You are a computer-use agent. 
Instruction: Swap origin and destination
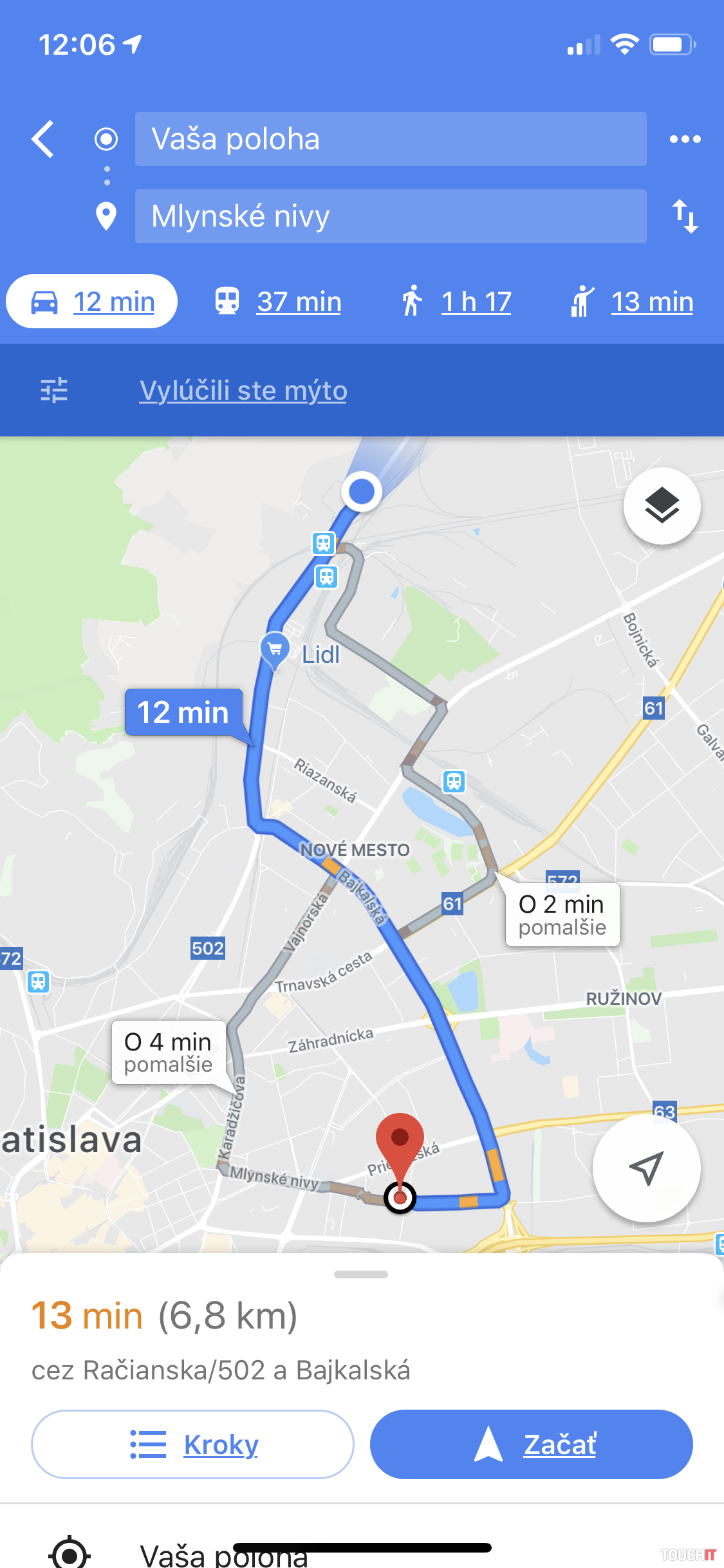tap(685, 216)
